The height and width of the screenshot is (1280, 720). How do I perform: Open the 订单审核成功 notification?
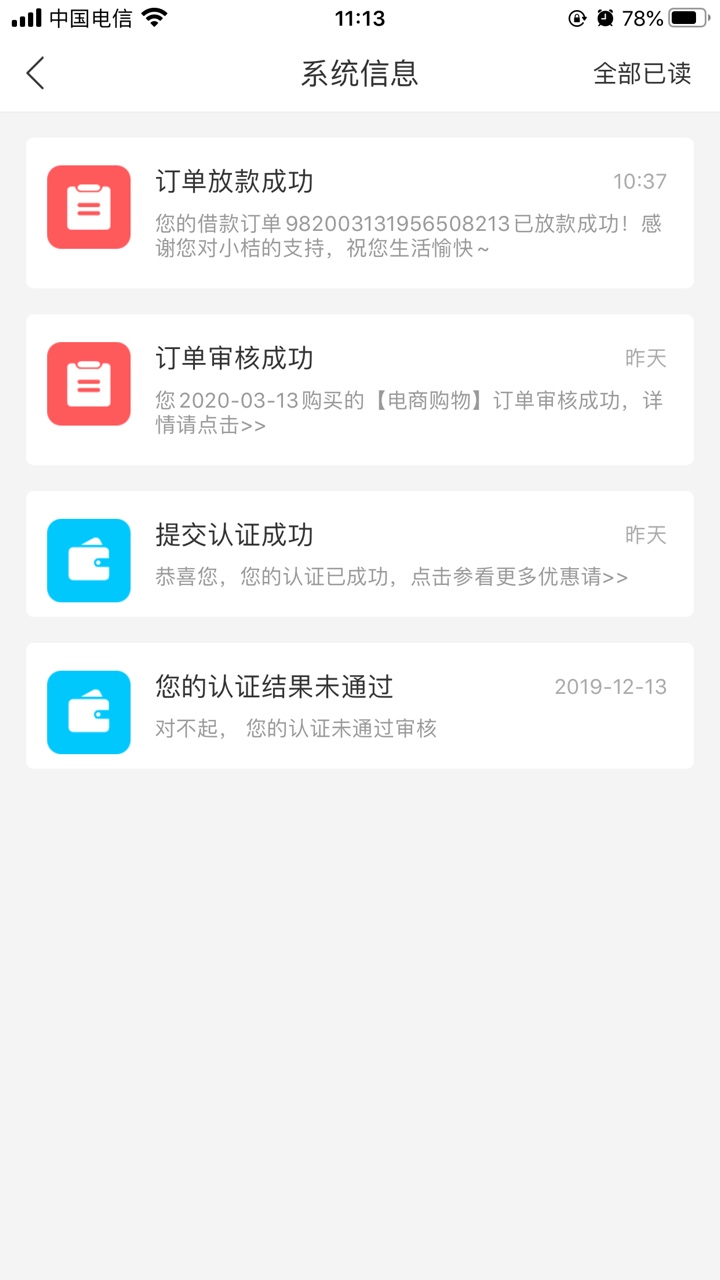(360, 389)
